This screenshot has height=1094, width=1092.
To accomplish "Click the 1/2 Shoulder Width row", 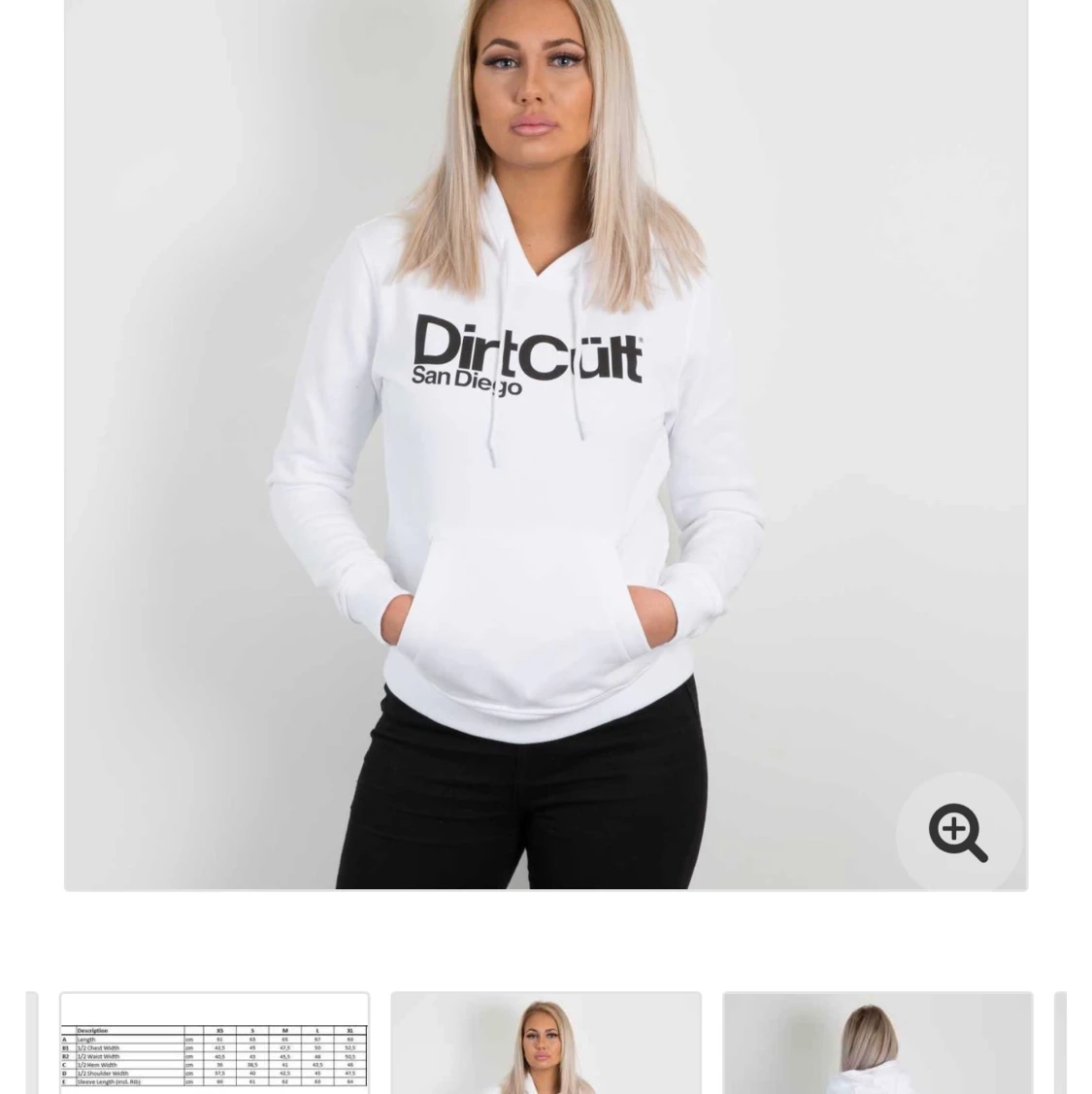I will tap(105, 1072).
